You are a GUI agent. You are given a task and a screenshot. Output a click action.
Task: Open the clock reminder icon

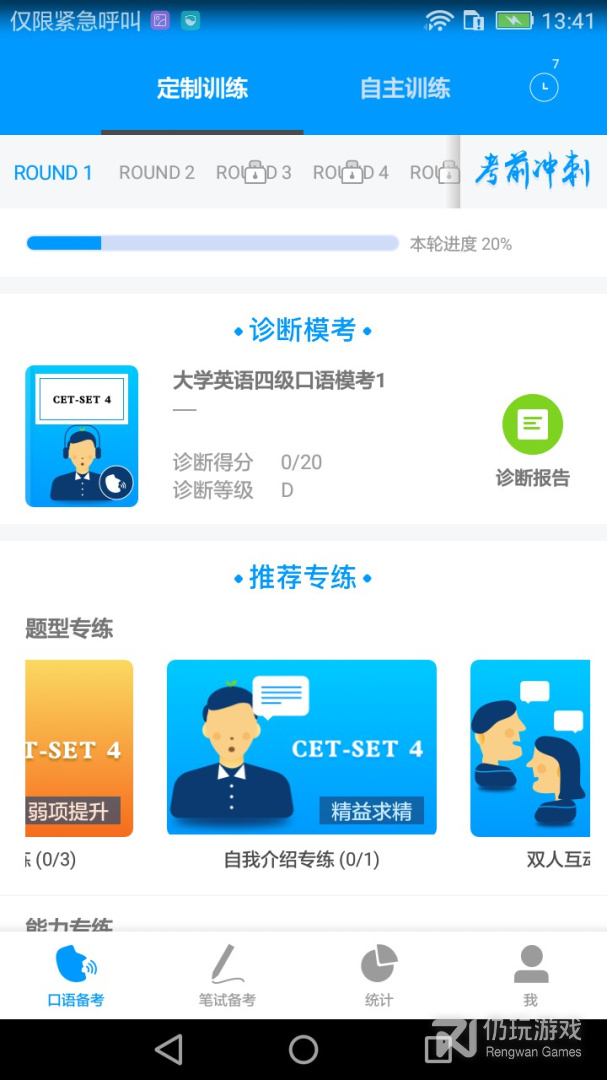point(544,87)
